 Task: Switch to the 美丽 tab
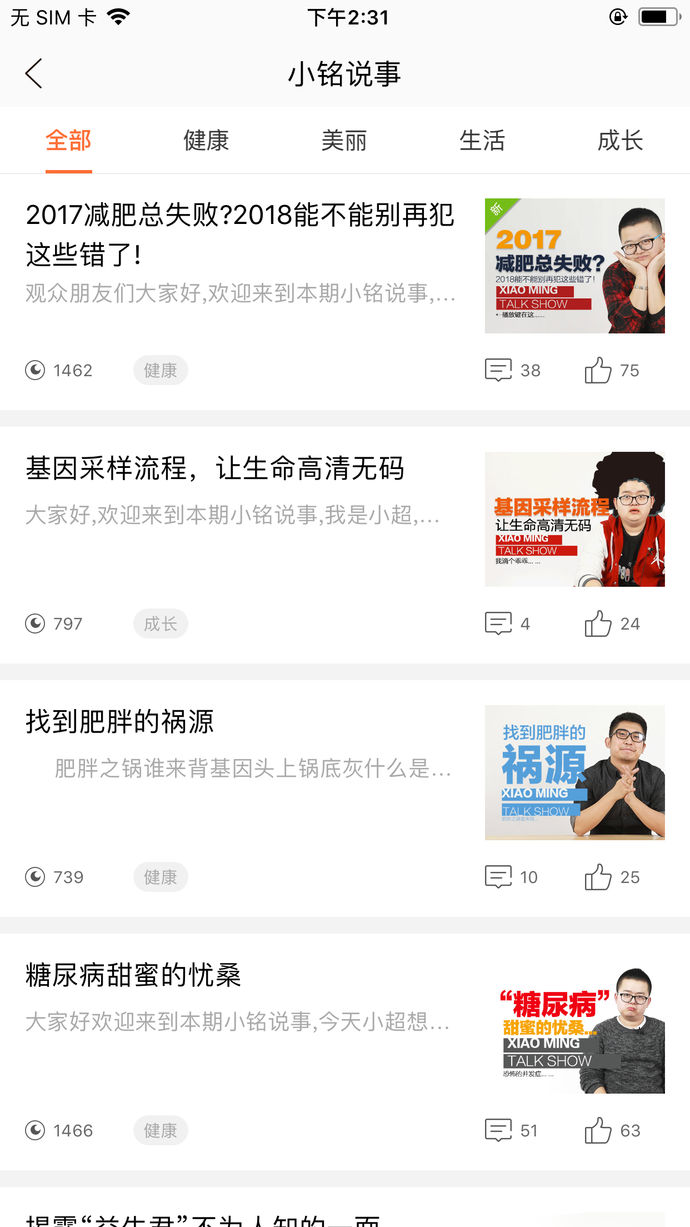(x=344, y=141)
